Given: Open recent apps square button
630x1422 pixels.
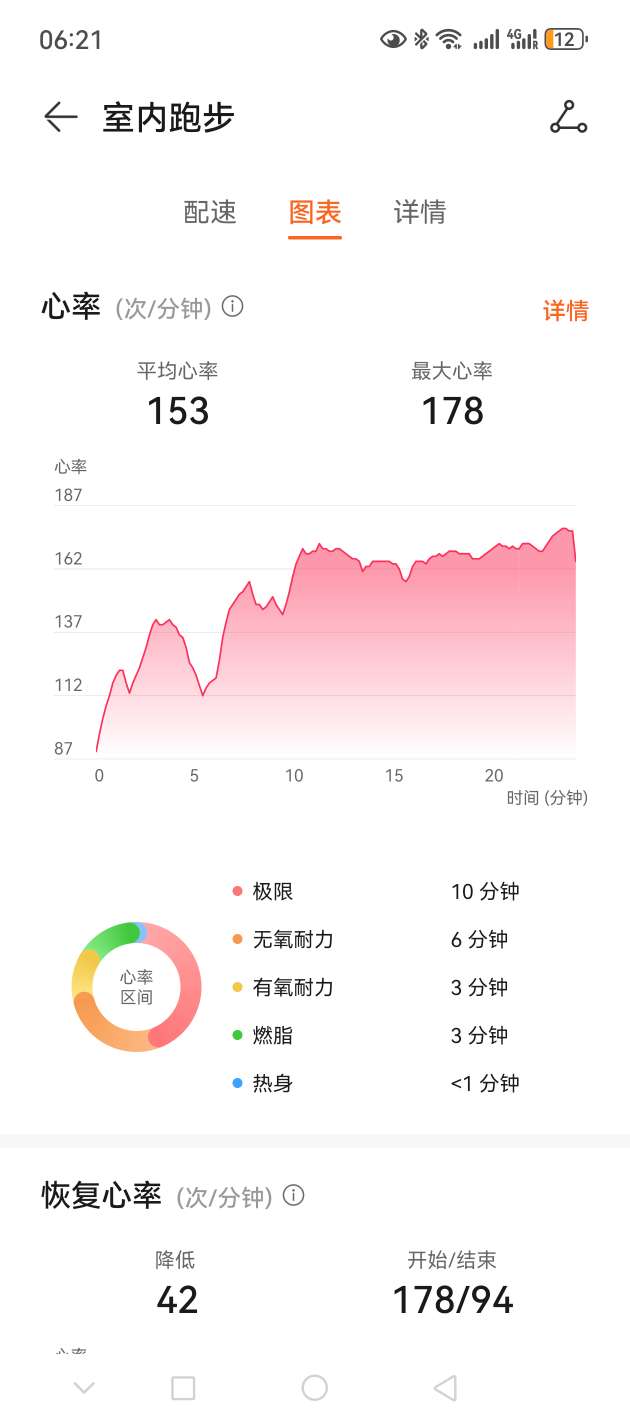Looking at the screenshot, I should click(x=183, y=1387).
